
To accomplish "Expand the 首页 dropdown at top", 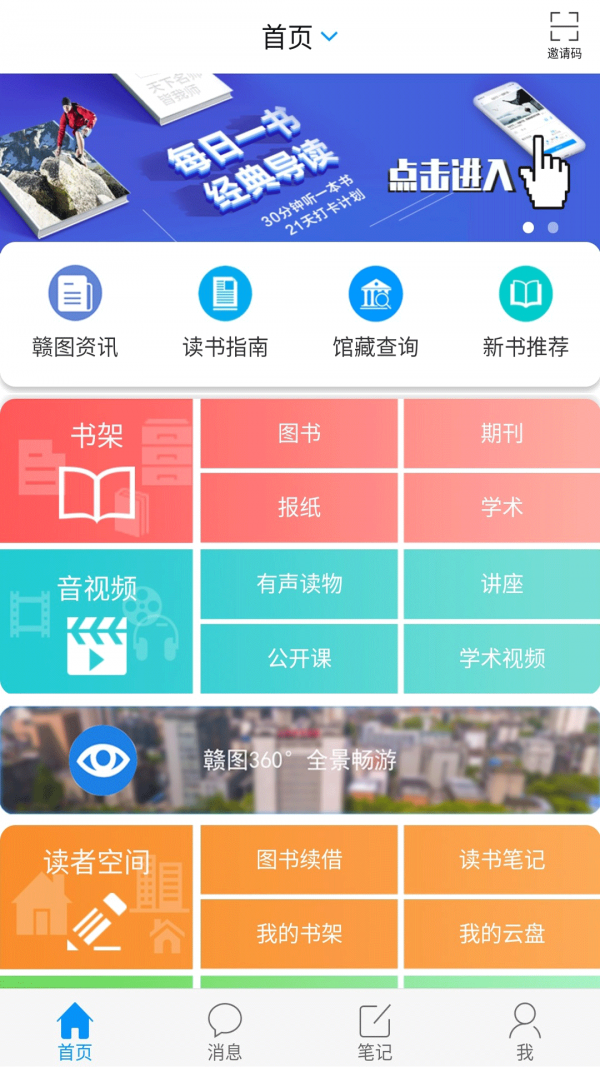I will coord(300,37).
